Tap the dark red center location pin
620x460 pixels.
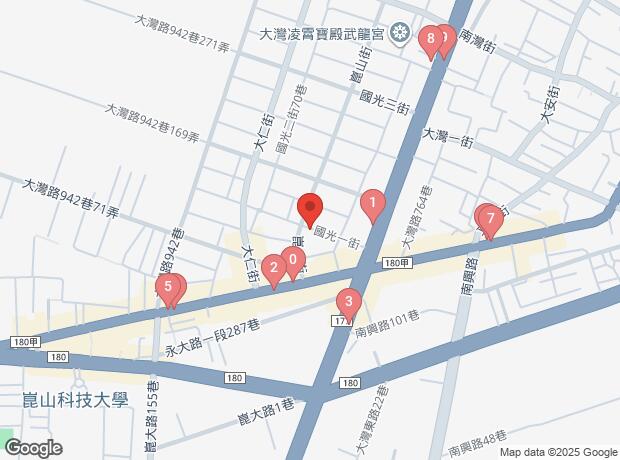310,210
